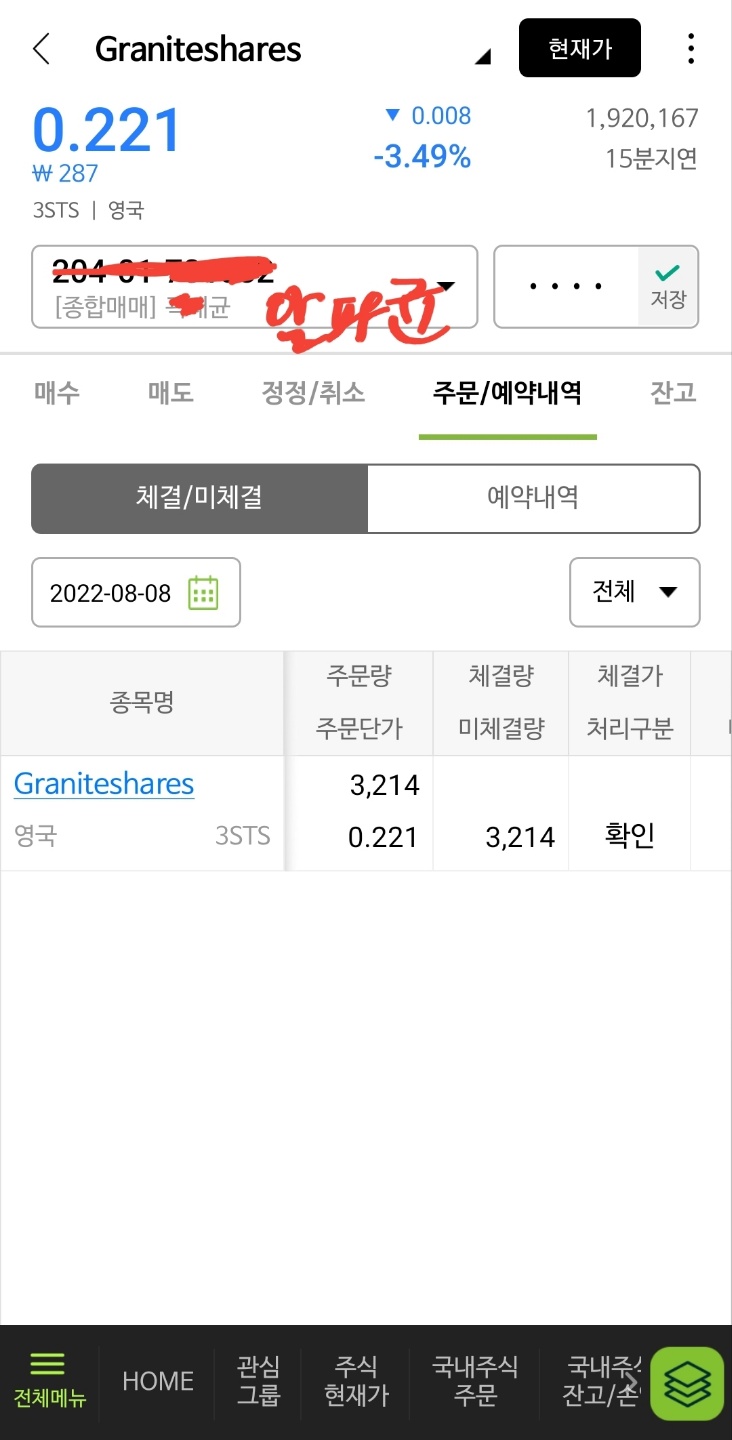This screenshot has height=1440, width=732.
Task: Switch to the 매도 tab
Action: click(x=168, y=393)
